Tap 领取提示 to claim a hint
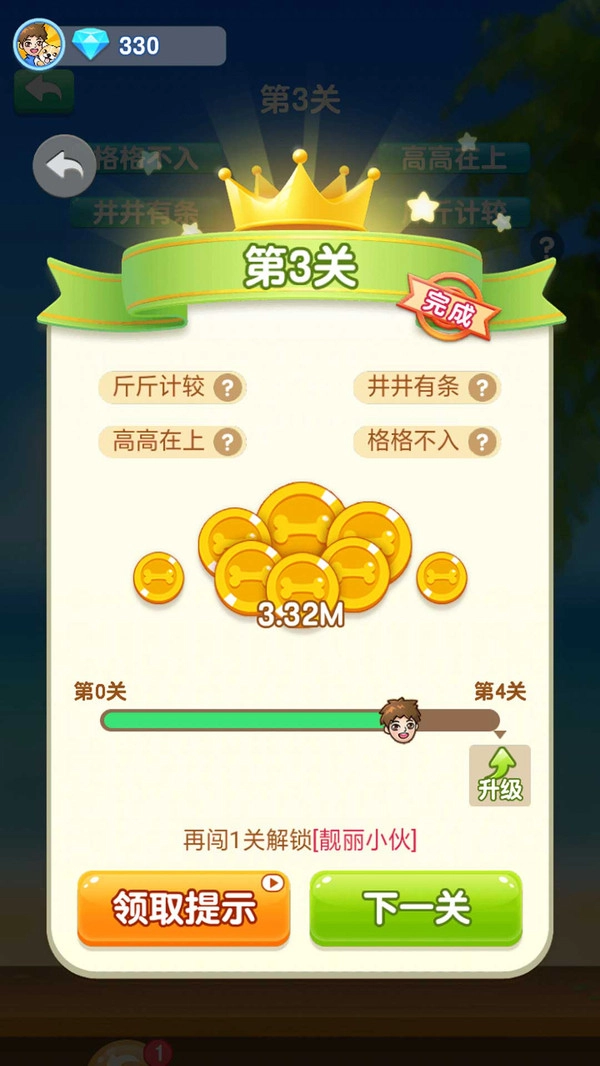600x1066 pixels. click(x=184, y=908)
